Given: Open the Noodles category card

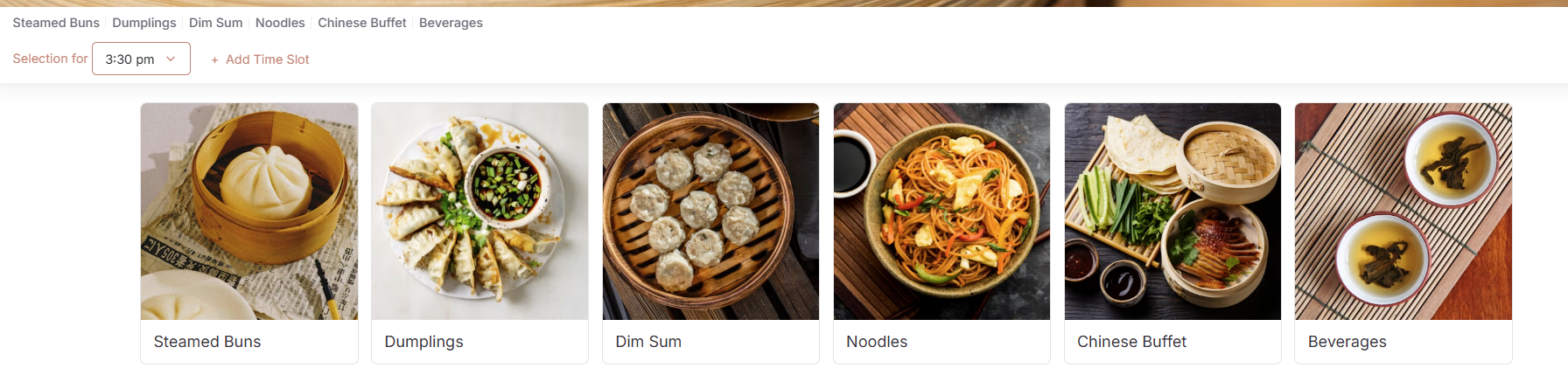Looking at the screenshot, I should 941,233.
